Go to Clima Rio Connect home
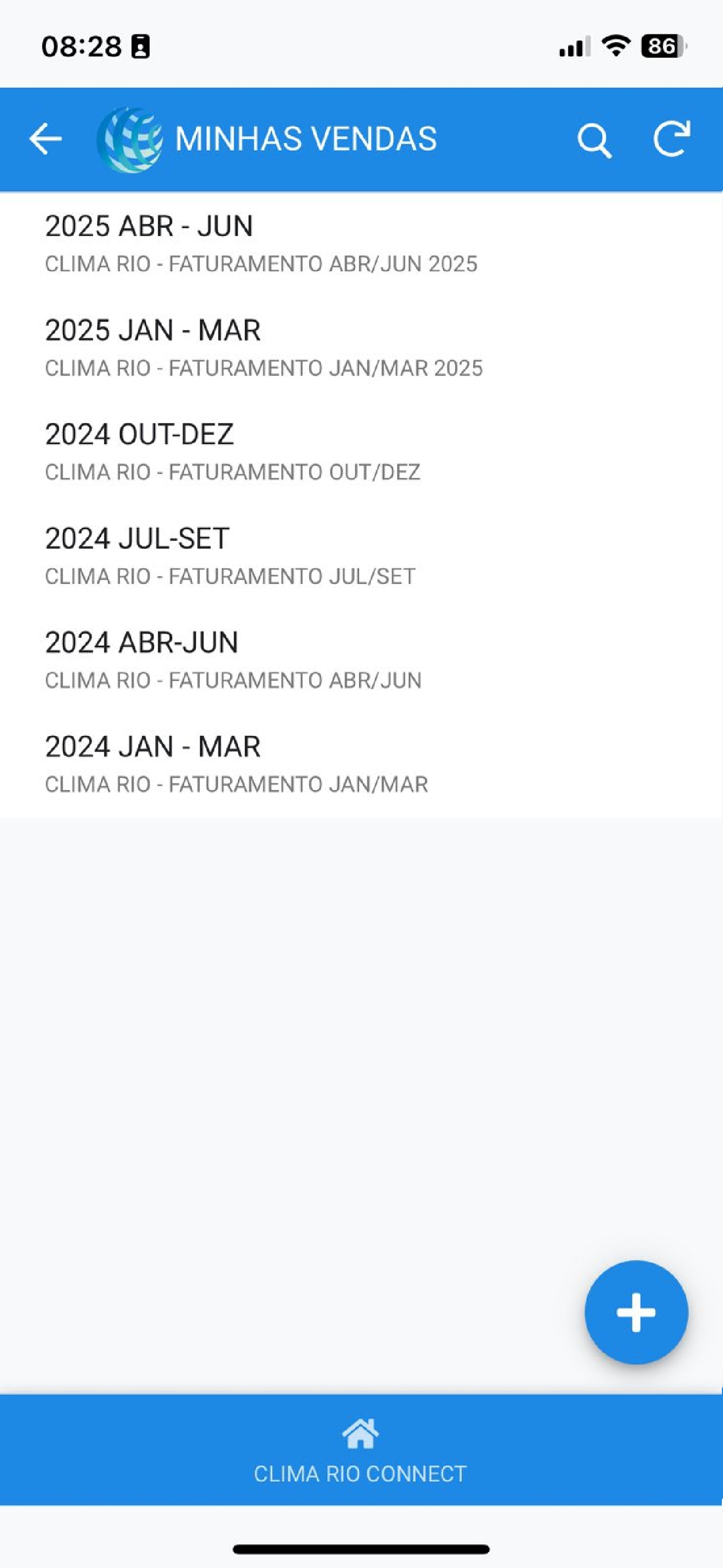The height and width of the screenshot is (1568, 723). tap(360, 1450)
